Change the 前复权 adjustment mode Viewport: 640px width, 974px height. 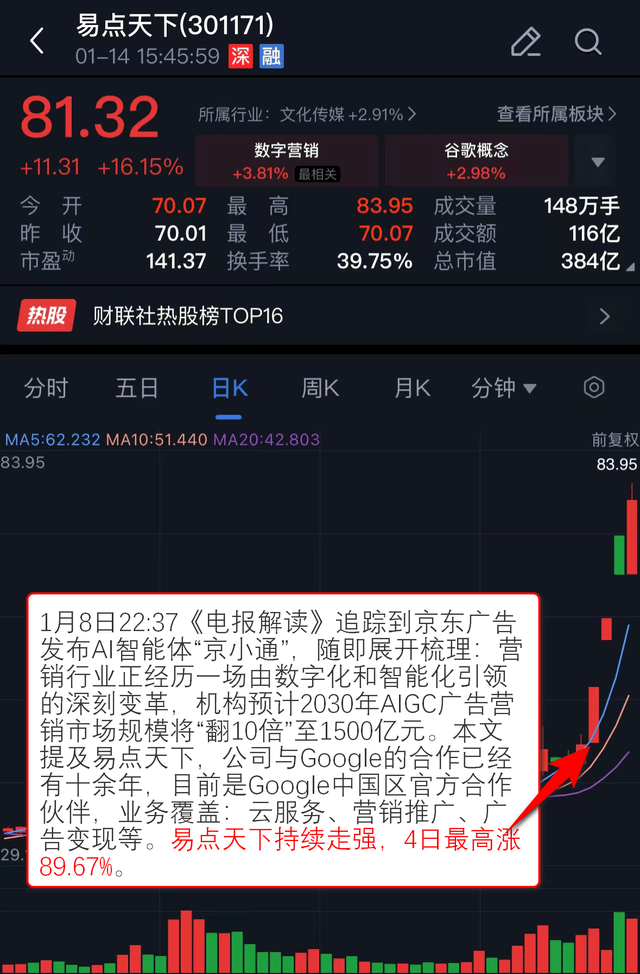coord(614,439)
